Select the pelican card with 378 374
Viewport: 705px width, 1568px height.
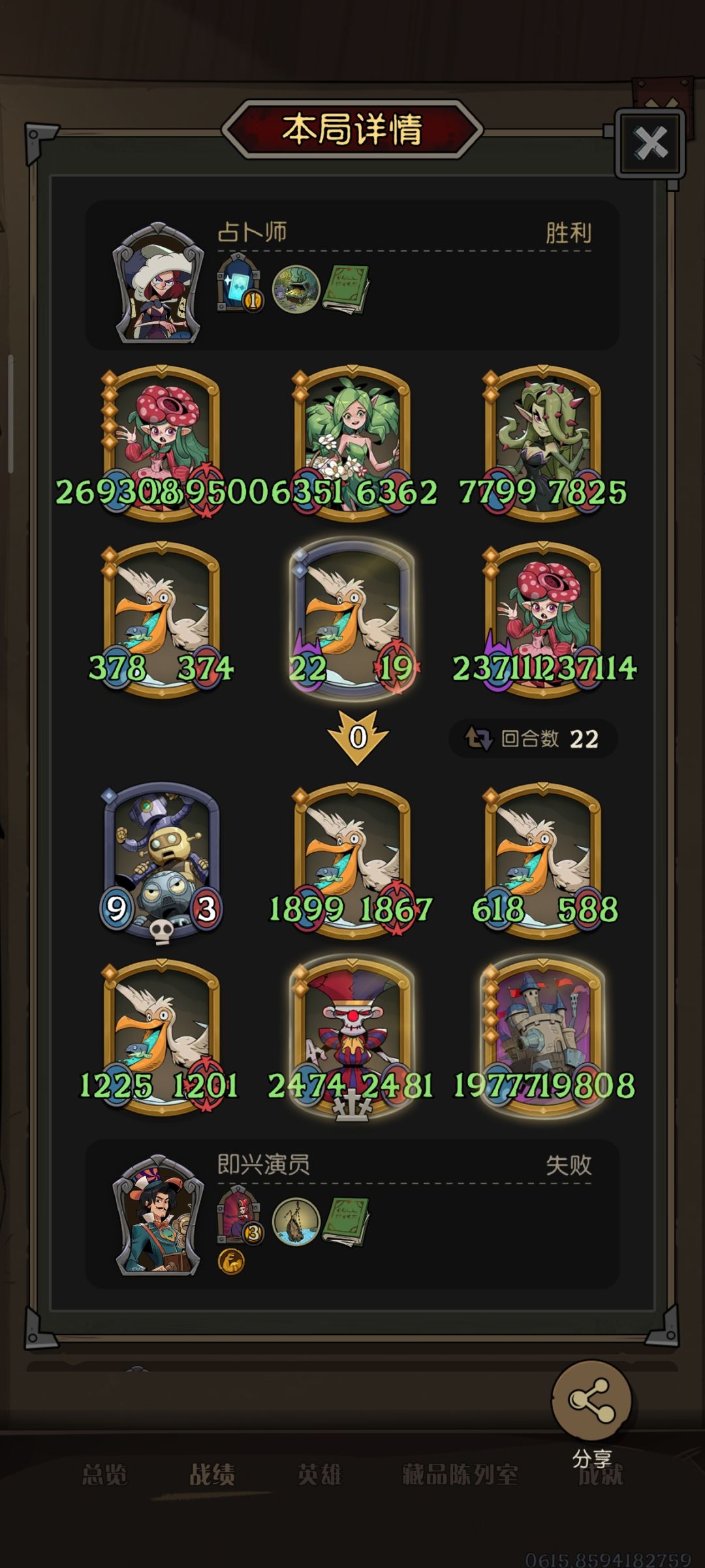tap(161, 619)
